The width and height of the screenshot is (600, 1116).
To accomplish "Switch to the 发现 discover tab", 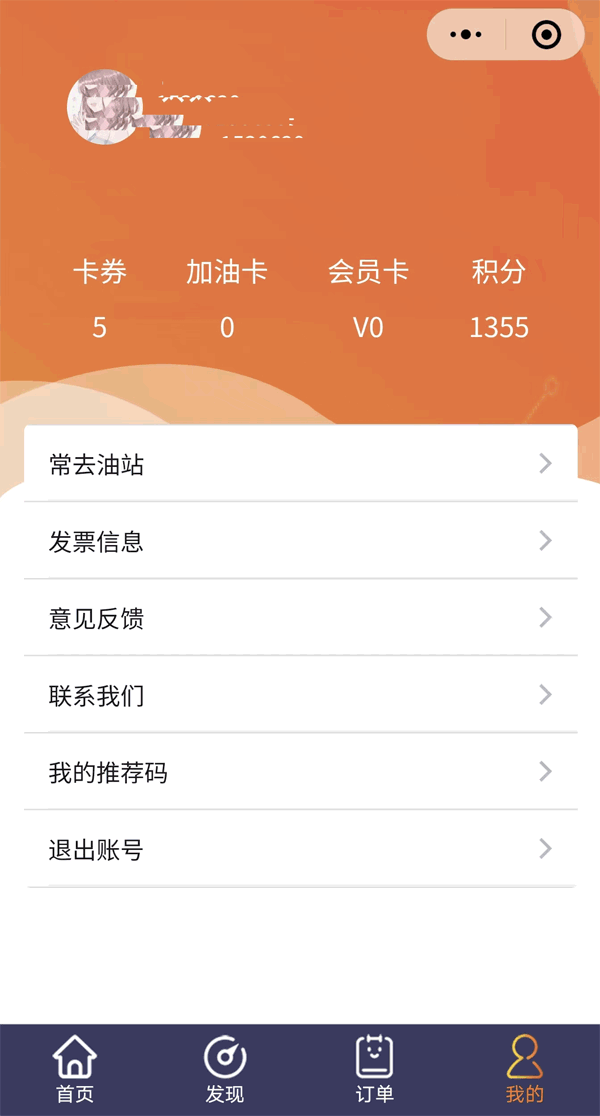I will click(x=225, y=1069).
